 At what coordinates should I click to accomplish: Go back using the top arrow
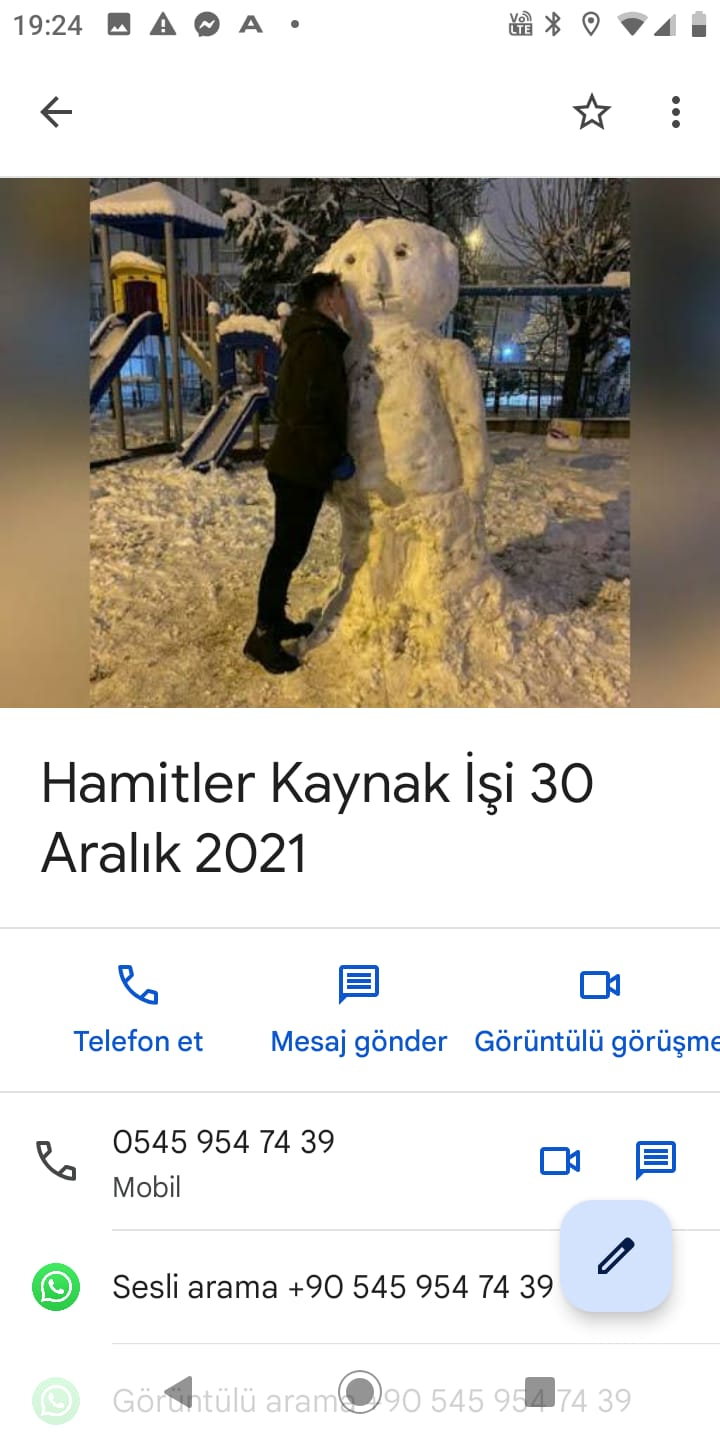[56, 112]
